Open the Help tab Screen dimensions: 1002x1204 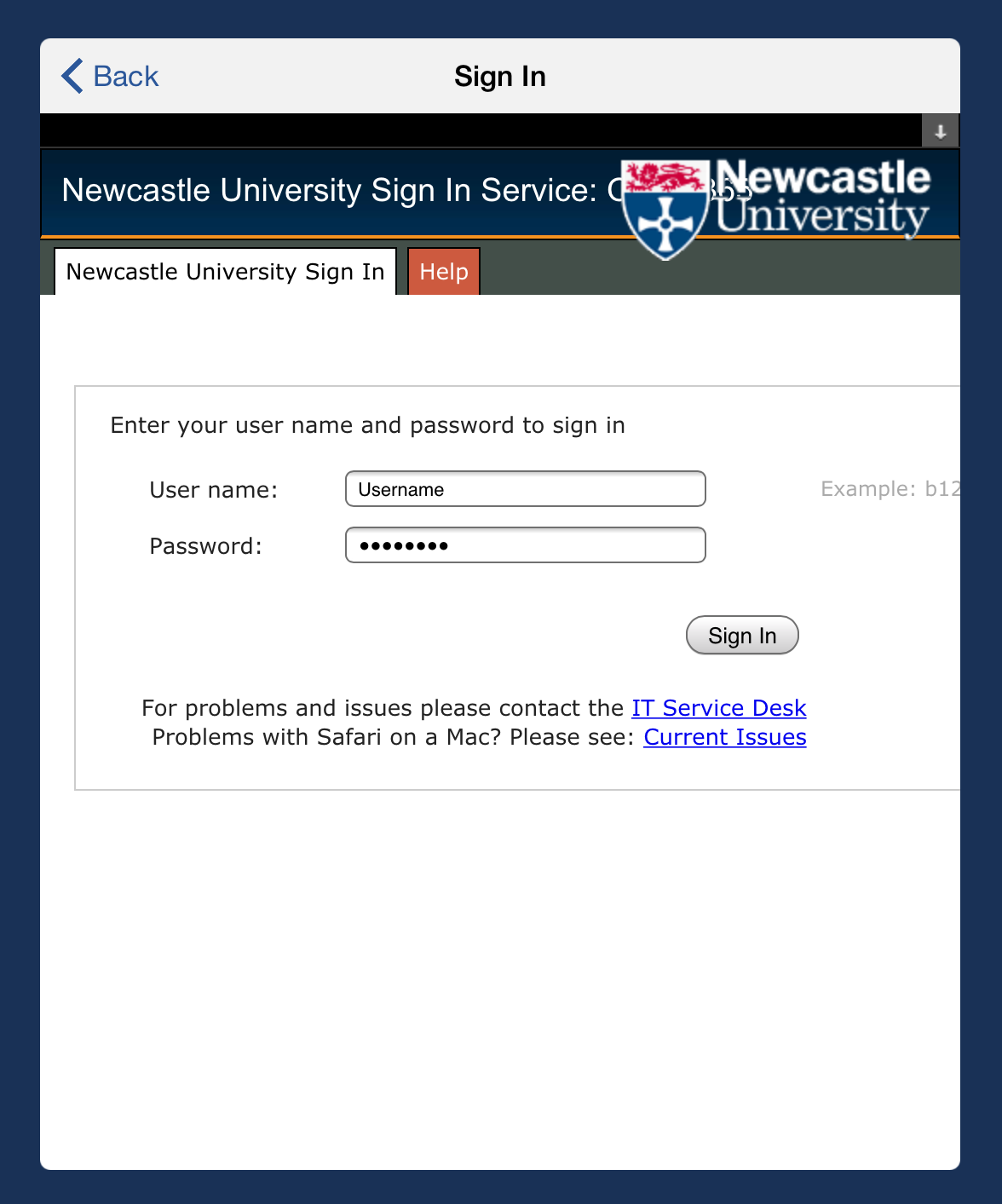[x=444, y=272]
